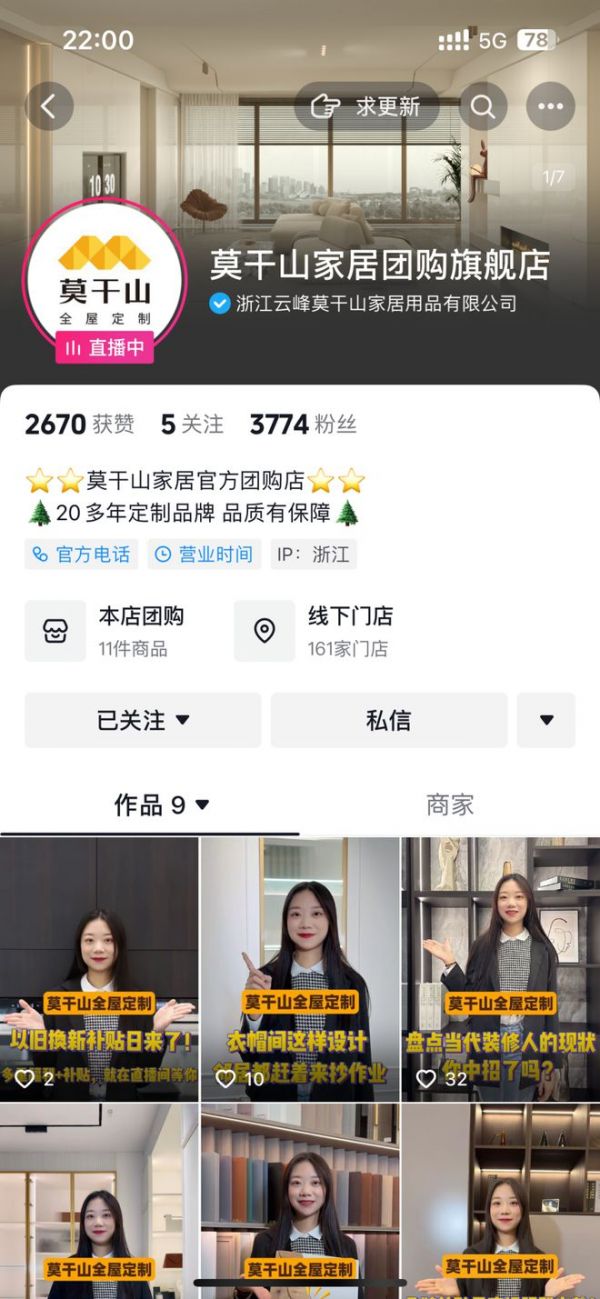This screenshot has width=600, height=1299.
Task: Go back with the arrow icon
Action: point(49,106)
